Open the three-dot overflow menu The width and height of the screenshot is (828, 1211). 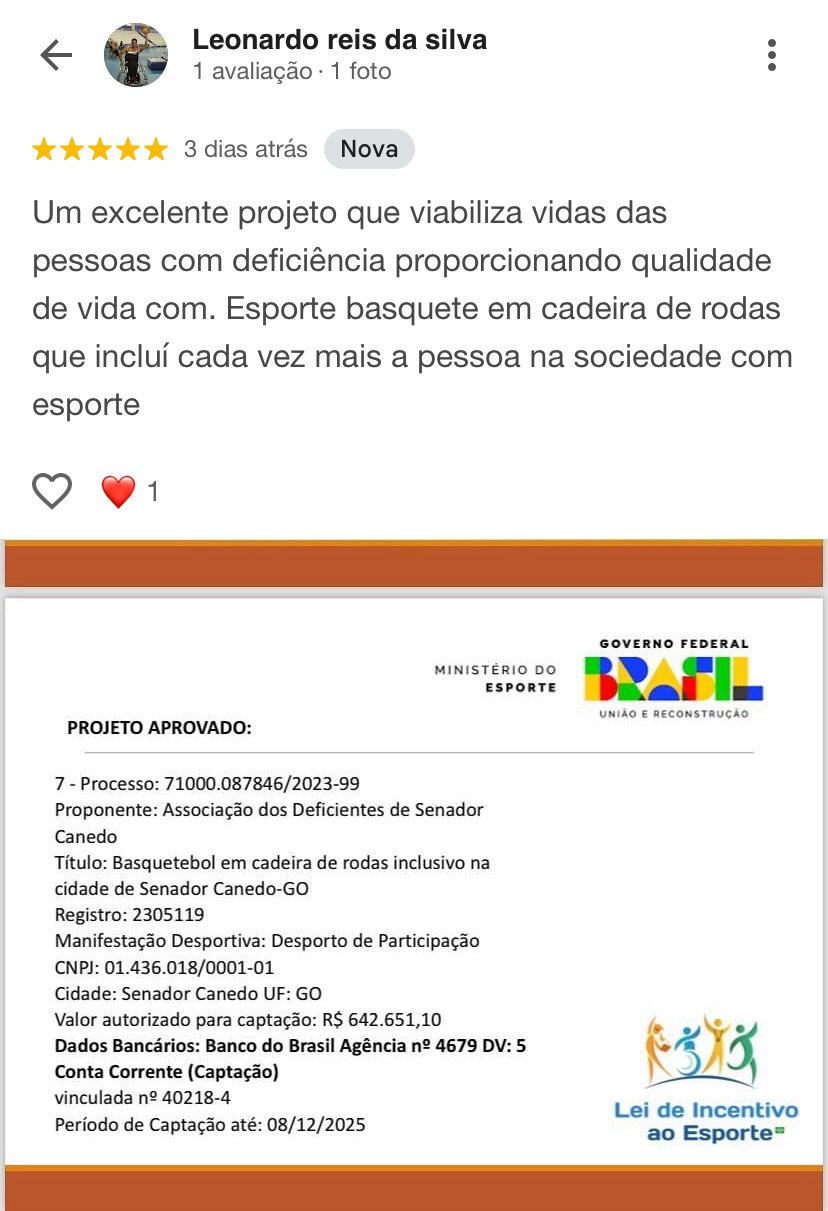(772, 56)
